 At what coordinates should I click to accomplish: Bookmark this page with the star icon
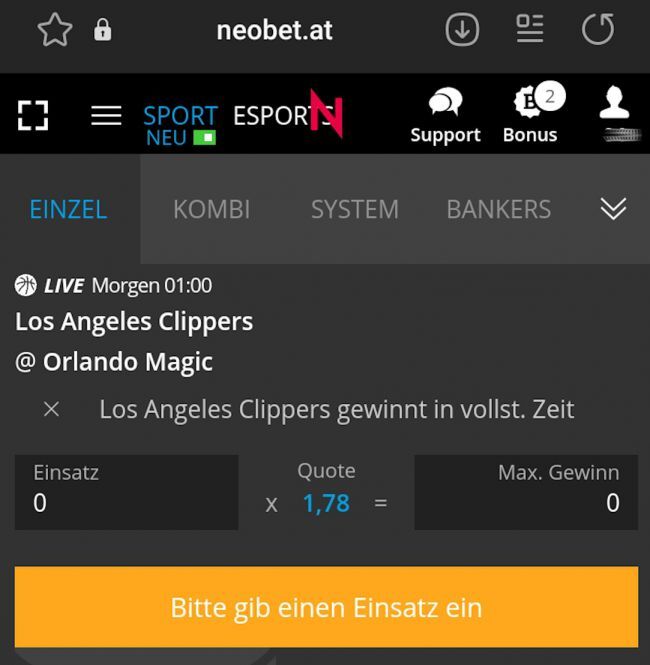(54, 31)
